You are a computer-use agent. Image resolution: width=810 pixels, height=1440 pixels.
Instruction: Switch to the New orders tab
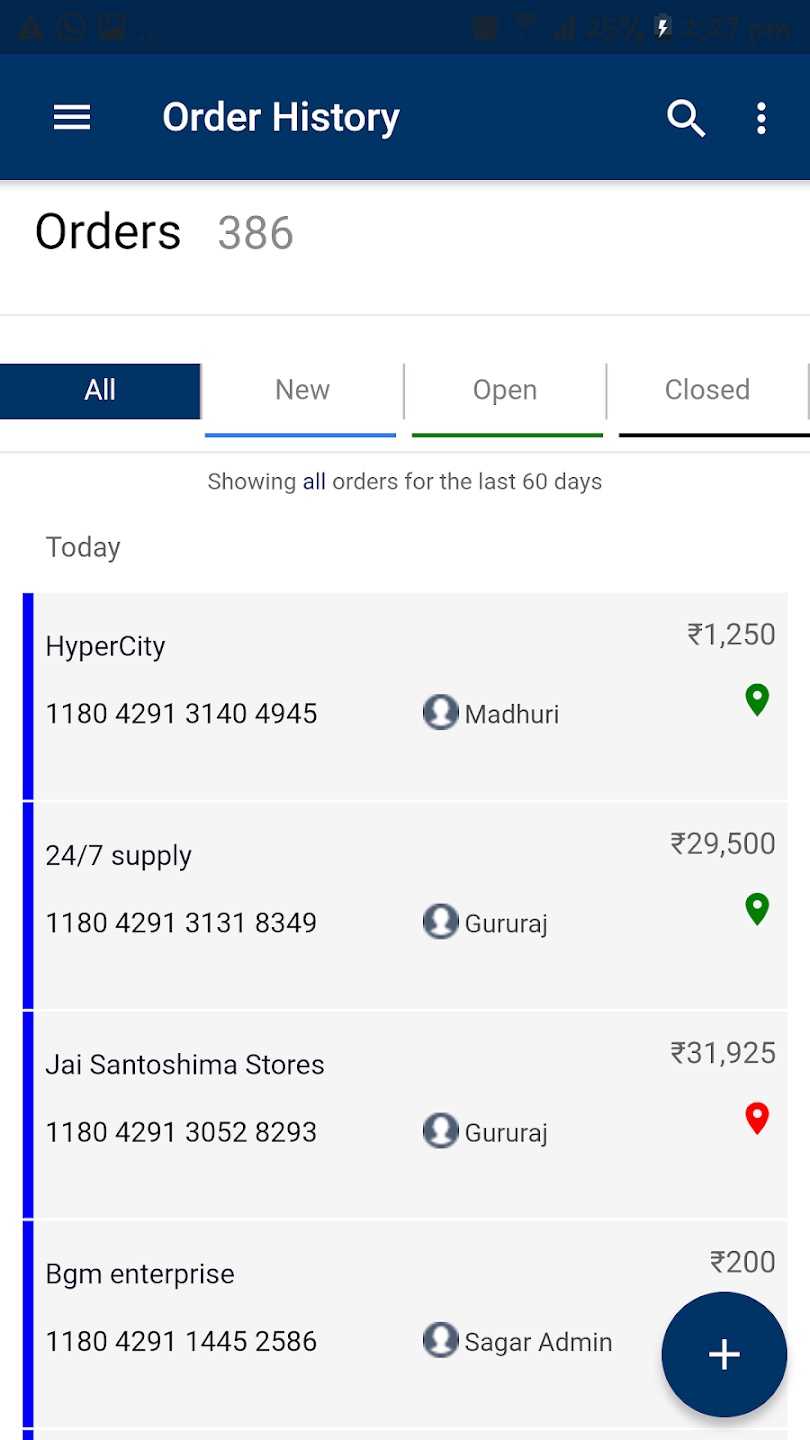pos(302,390)
